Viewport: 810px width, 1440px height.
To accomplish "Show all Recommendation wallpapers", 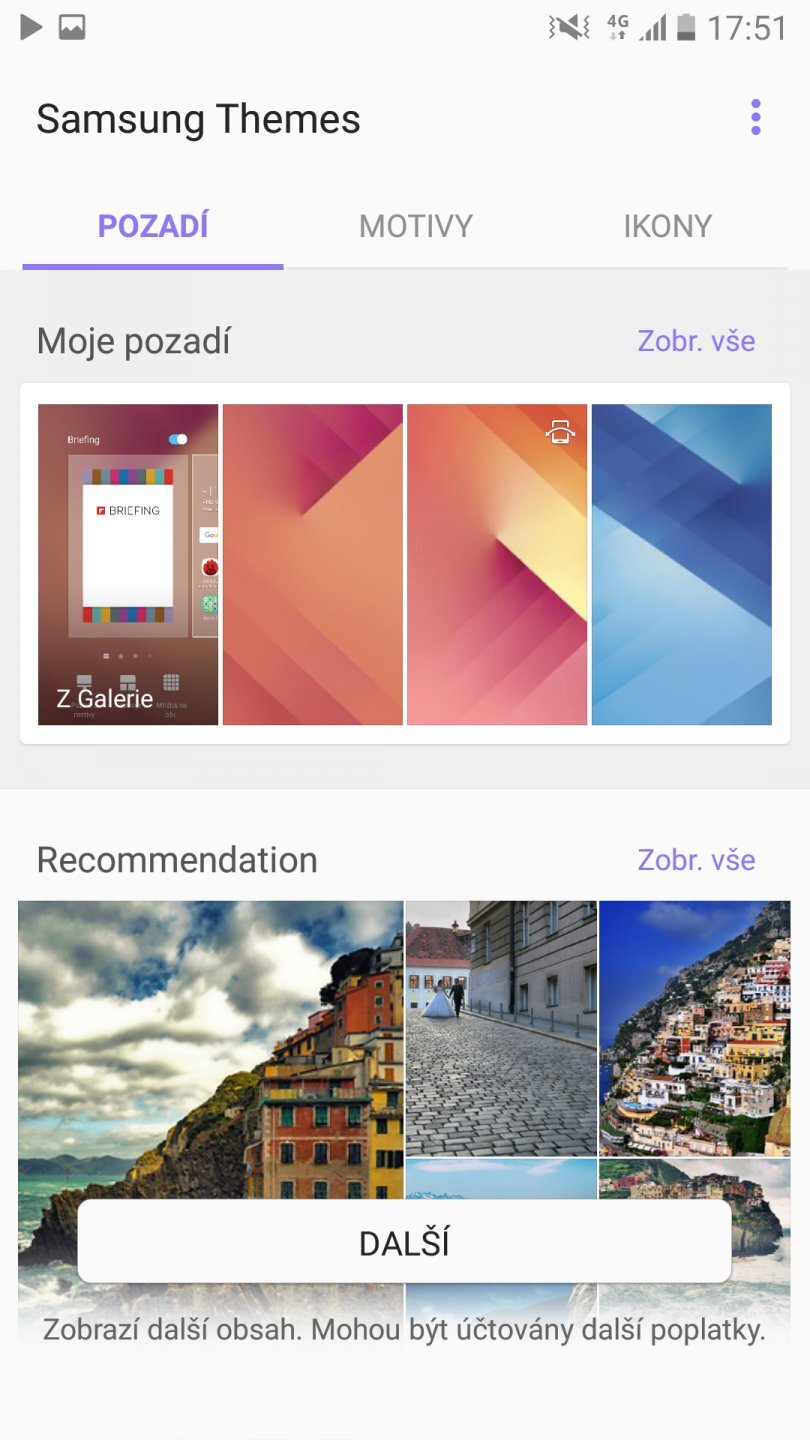I will click(696, 860).
